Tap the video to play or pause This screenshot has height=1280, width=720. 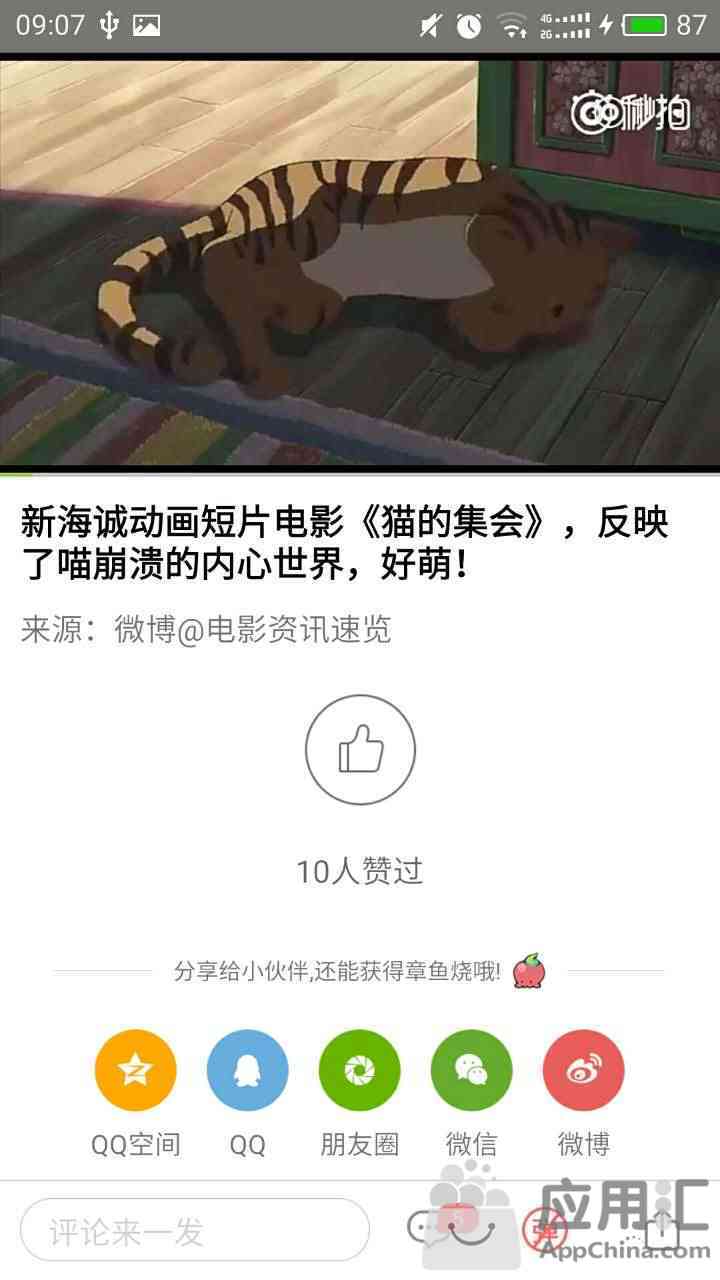pyautogui.click(x=360, y=262)
